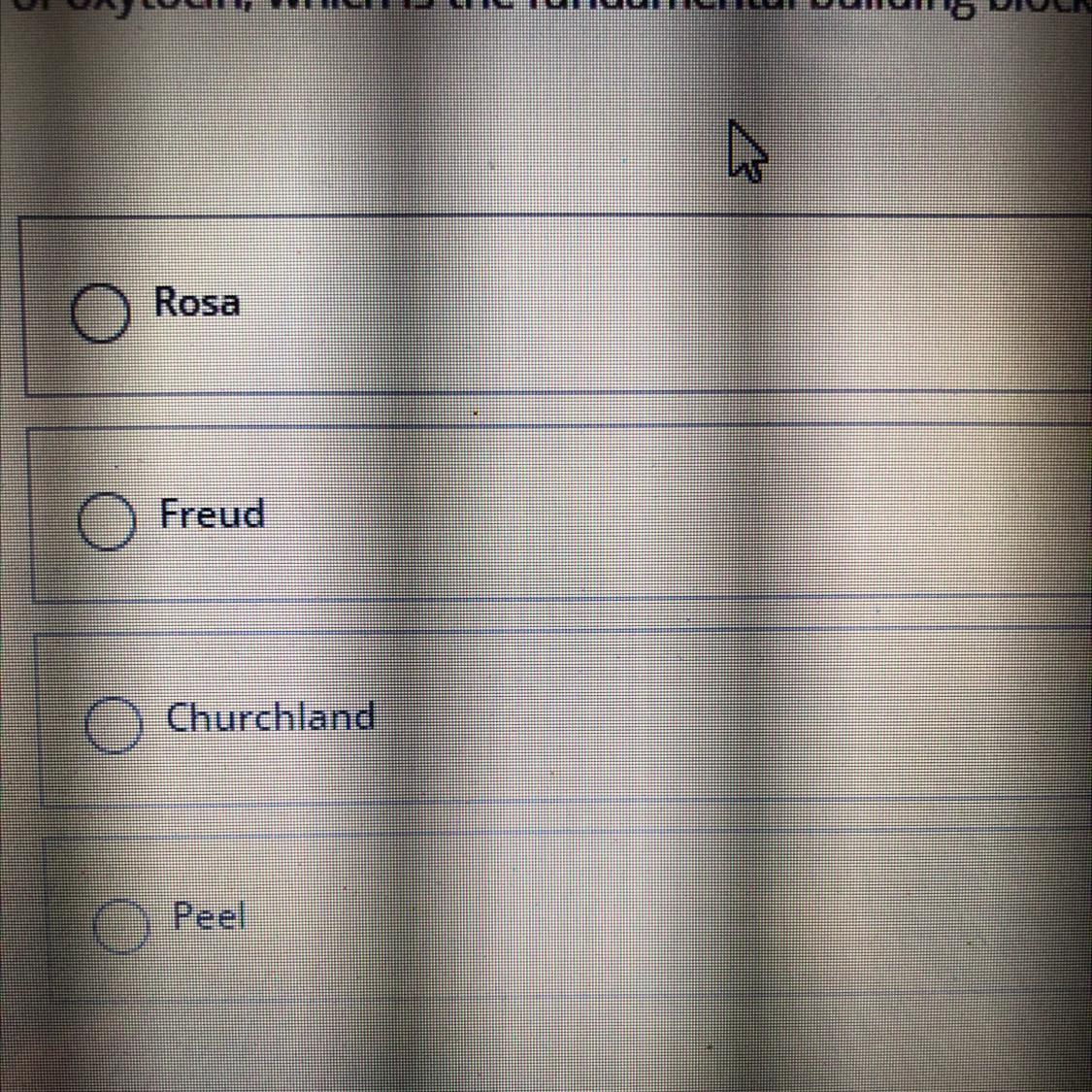Select the Rosa answer option
Screen dimensions: 1092x1092
click(x=100, y=314)
